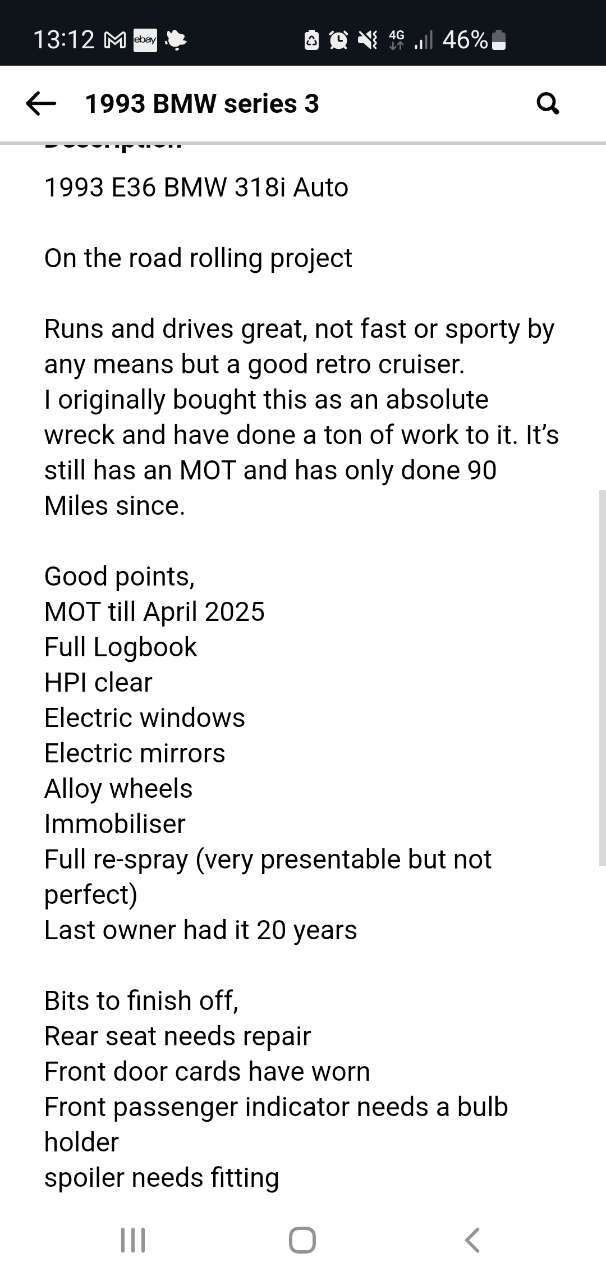The width and height of the screenshot is (606, 1280).
Task: Go to the home screen
Action: coord(302,1240)
